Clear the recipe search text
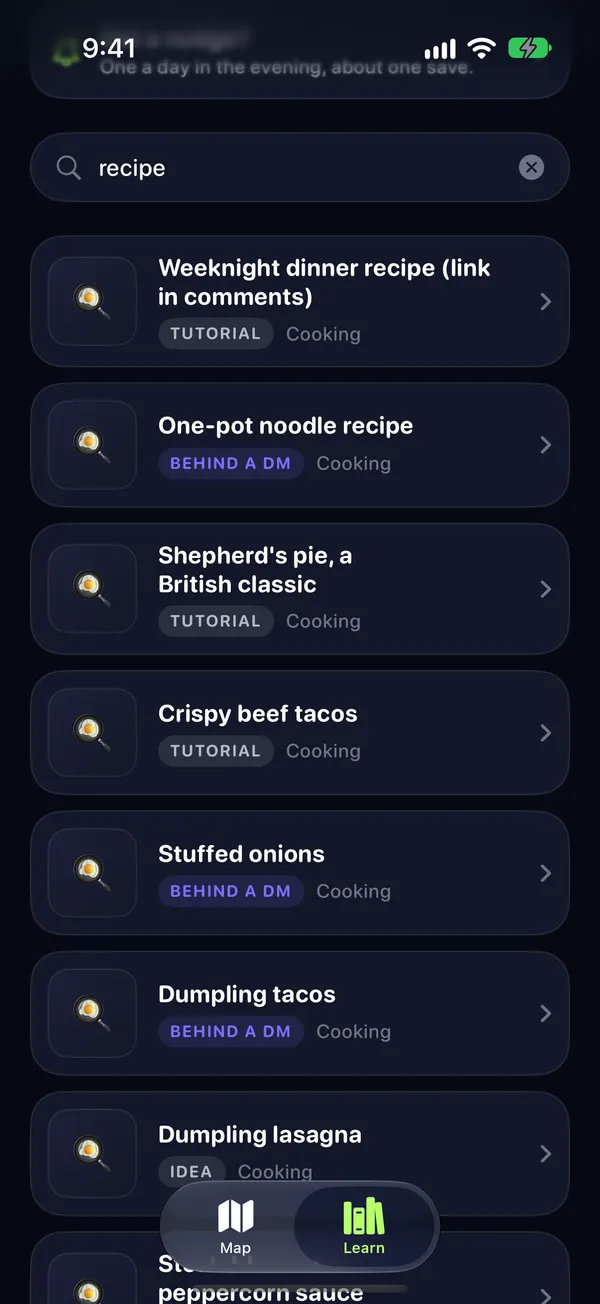 point(532,168)
